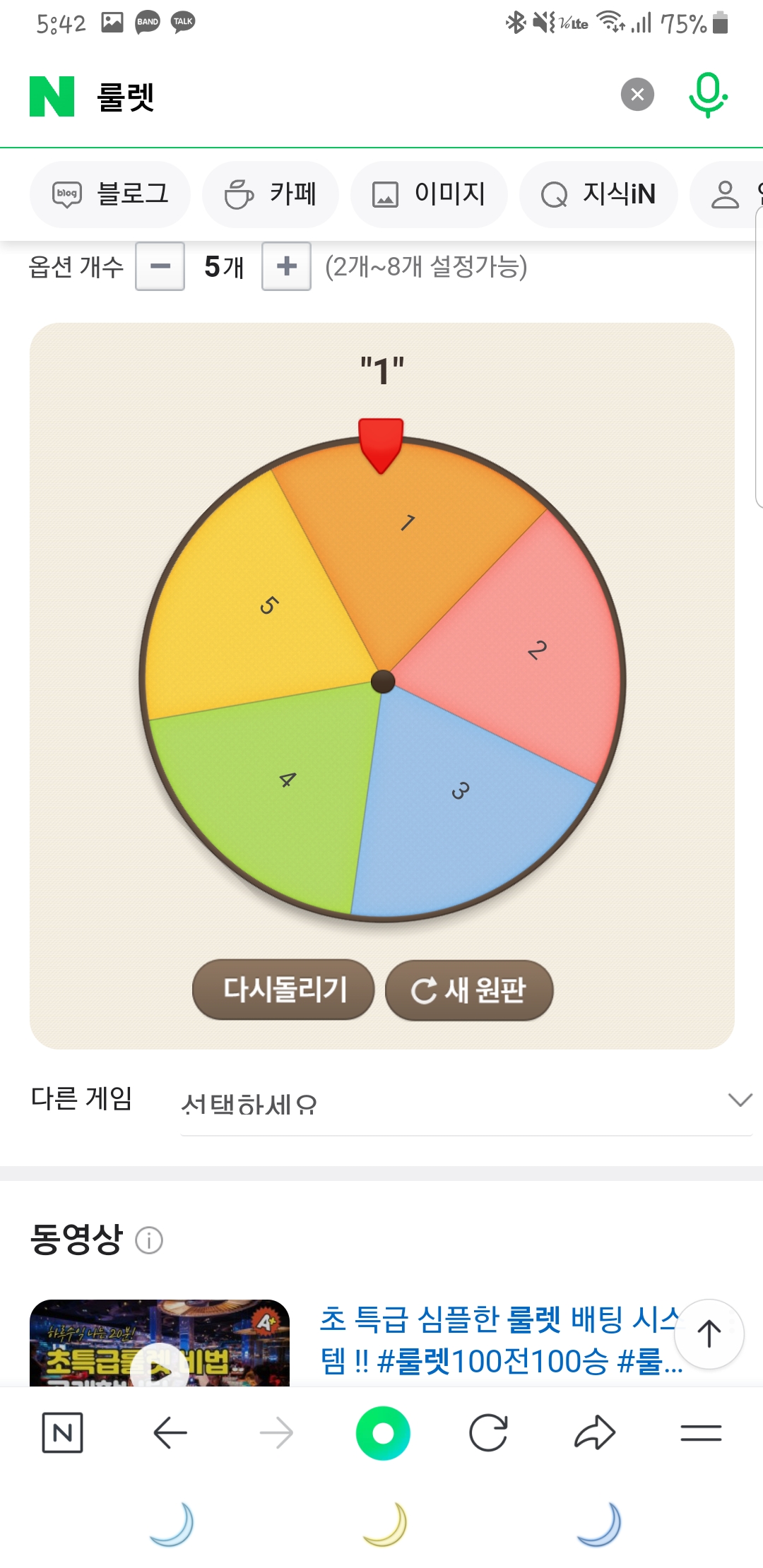This screenshot has width=763, height=1568.
Task: Go back to the previous page
Action: pyautogui.click(x=170, y=1433)
